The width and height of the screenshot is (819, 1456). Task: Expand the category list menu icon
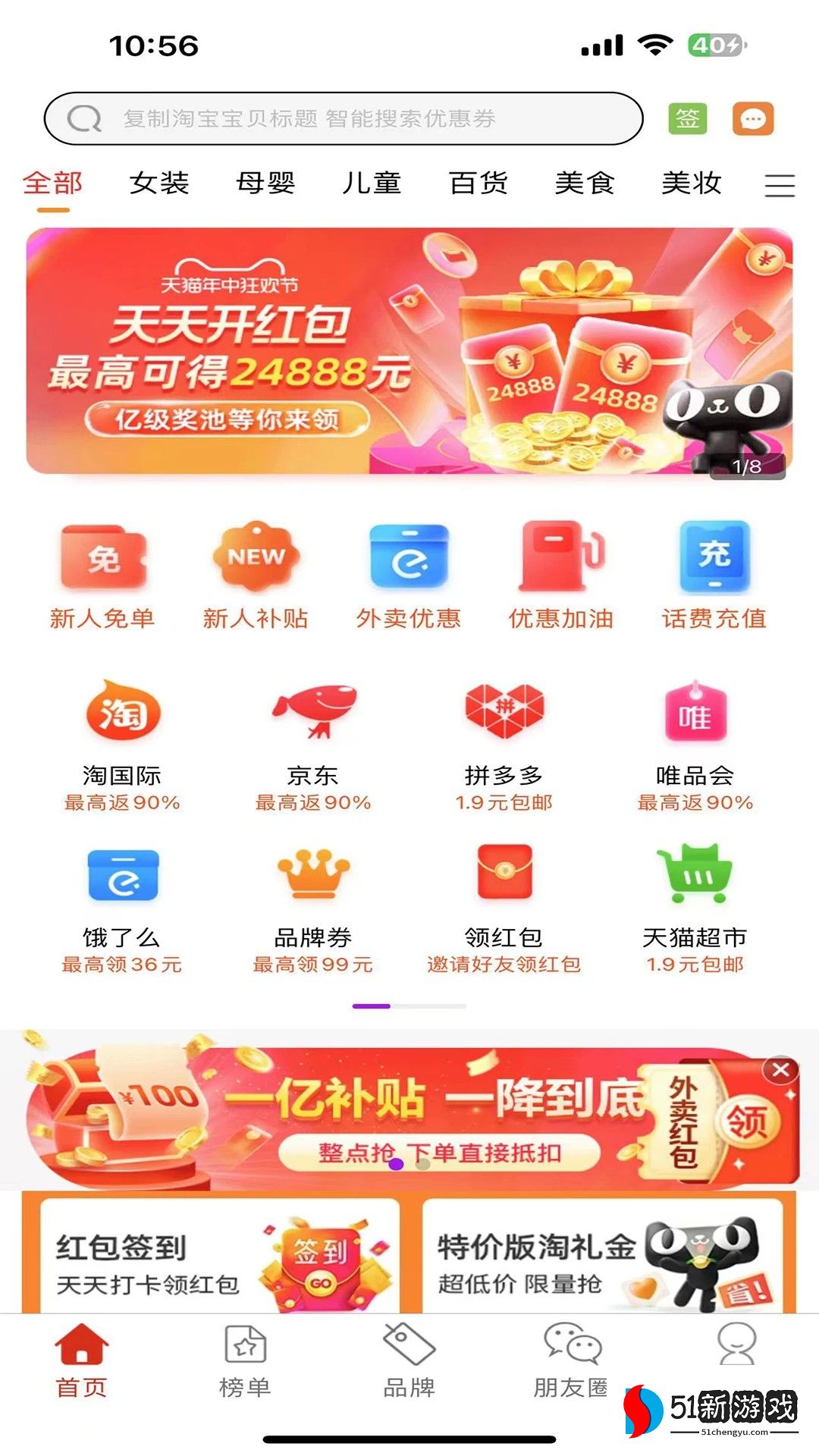(x=779, y=185)
